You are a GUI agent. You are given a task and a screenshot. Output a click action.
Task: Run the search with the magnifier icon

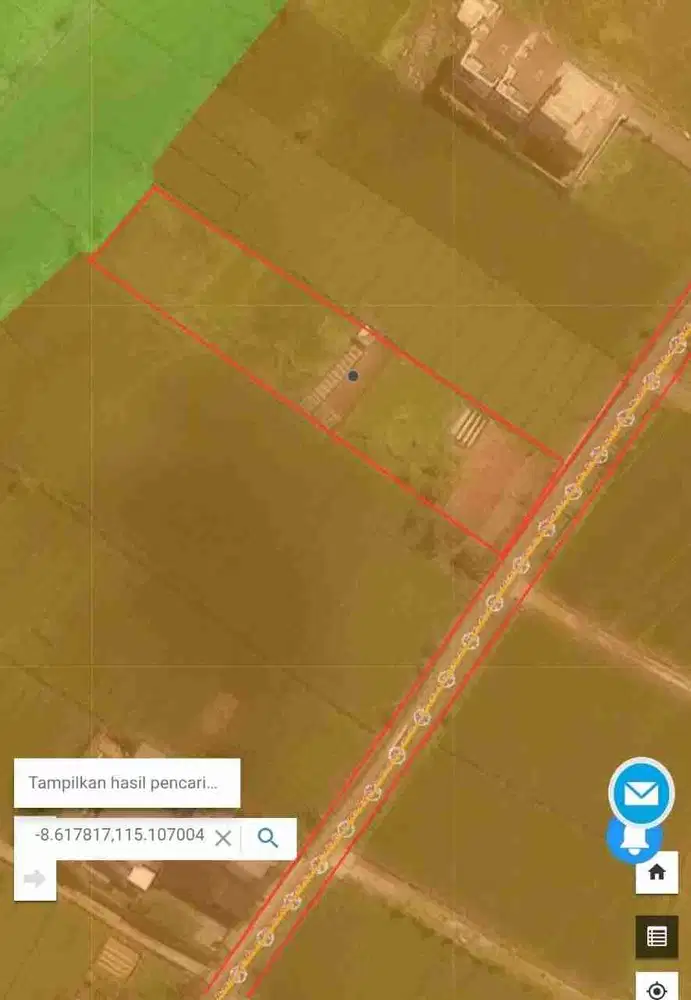268,838
